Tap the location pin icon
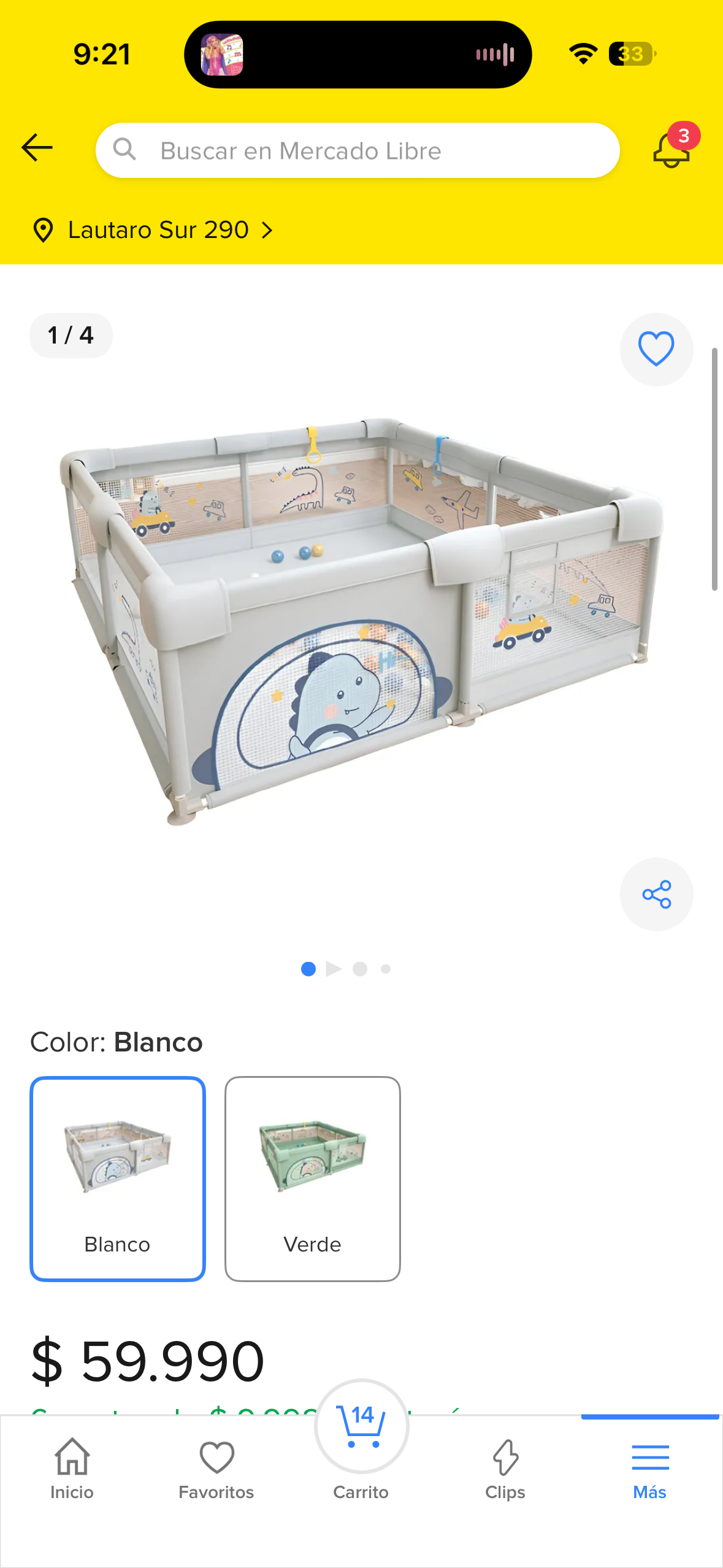723x1568 pixels. click(x=43, y=230)
